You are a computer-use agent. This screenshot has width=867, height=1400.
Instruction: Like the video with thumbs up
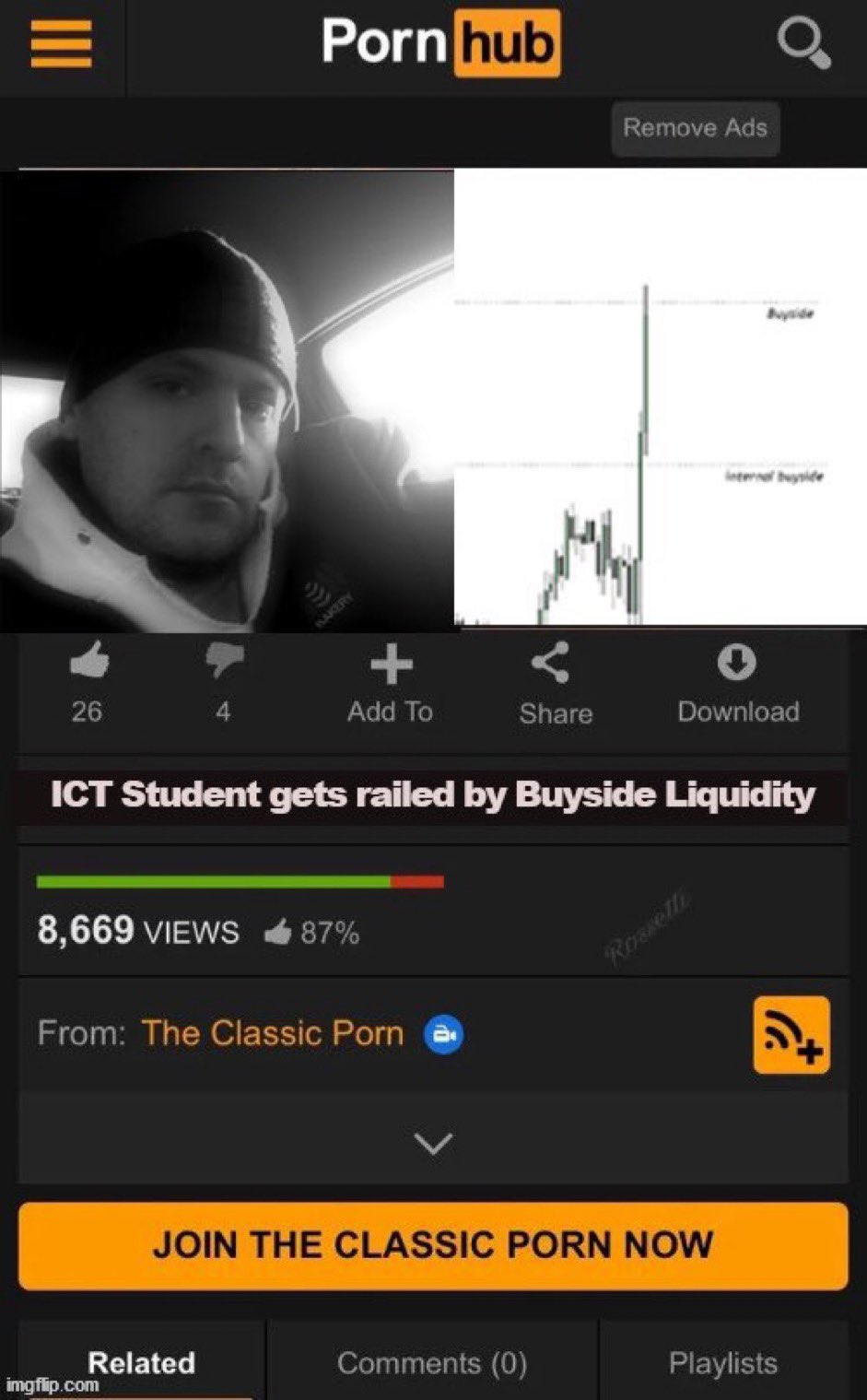click(x=88, y=683)
